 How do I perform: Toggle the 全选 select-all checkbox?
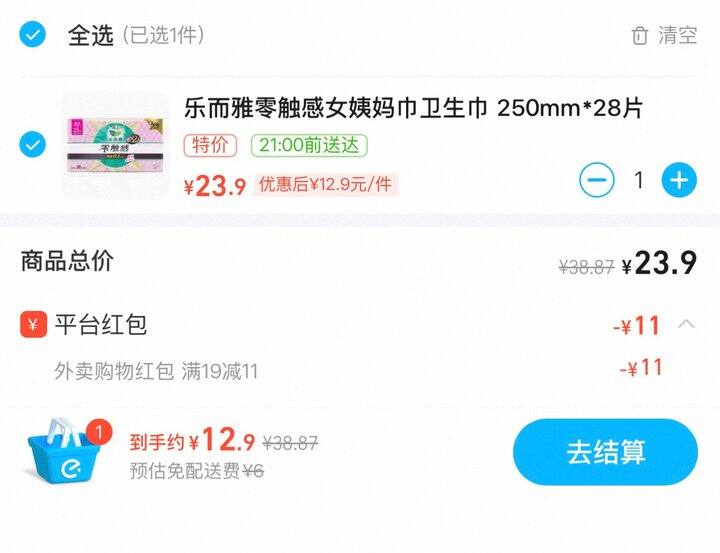pos(33,35)
